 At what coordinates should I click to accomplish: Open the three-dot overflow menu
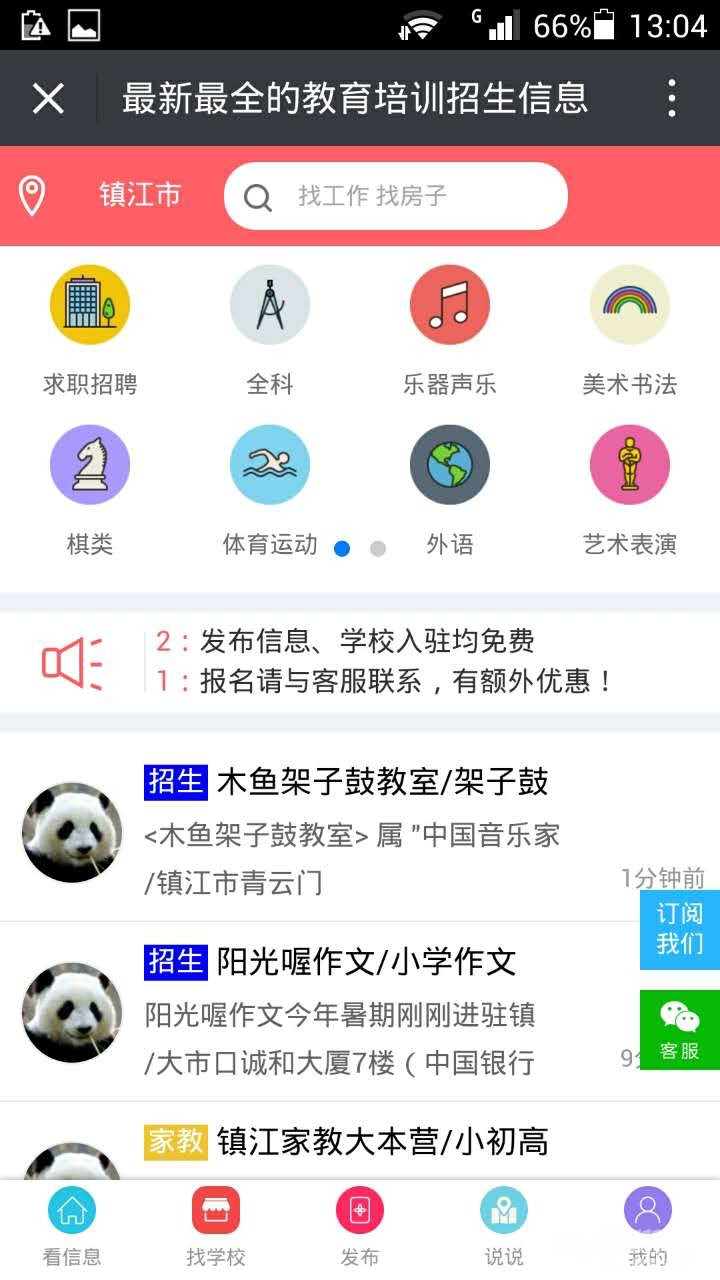(x=671, y=98)
